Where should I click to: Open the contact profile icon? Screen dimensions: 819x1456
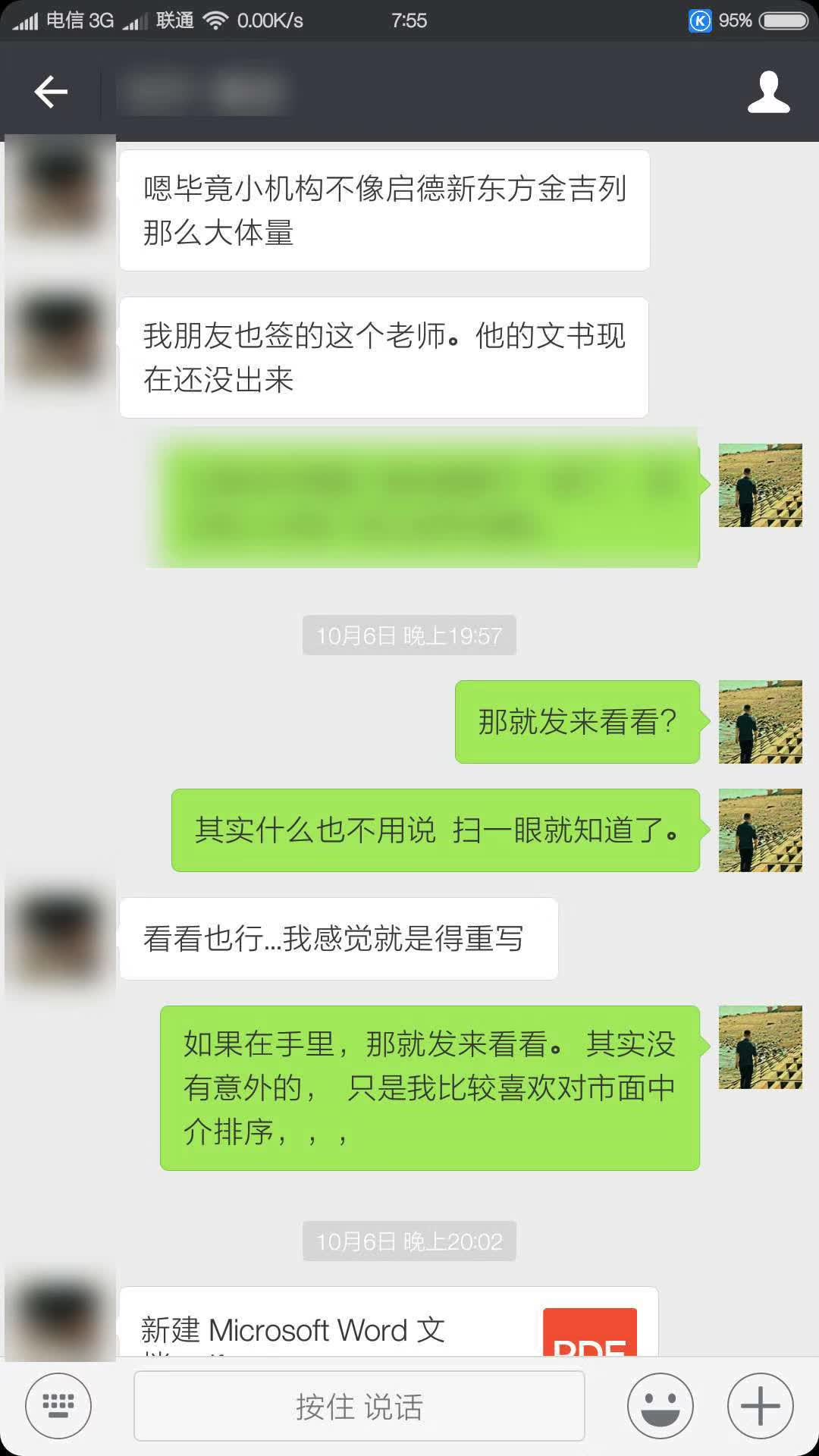(x=768, y=92)
